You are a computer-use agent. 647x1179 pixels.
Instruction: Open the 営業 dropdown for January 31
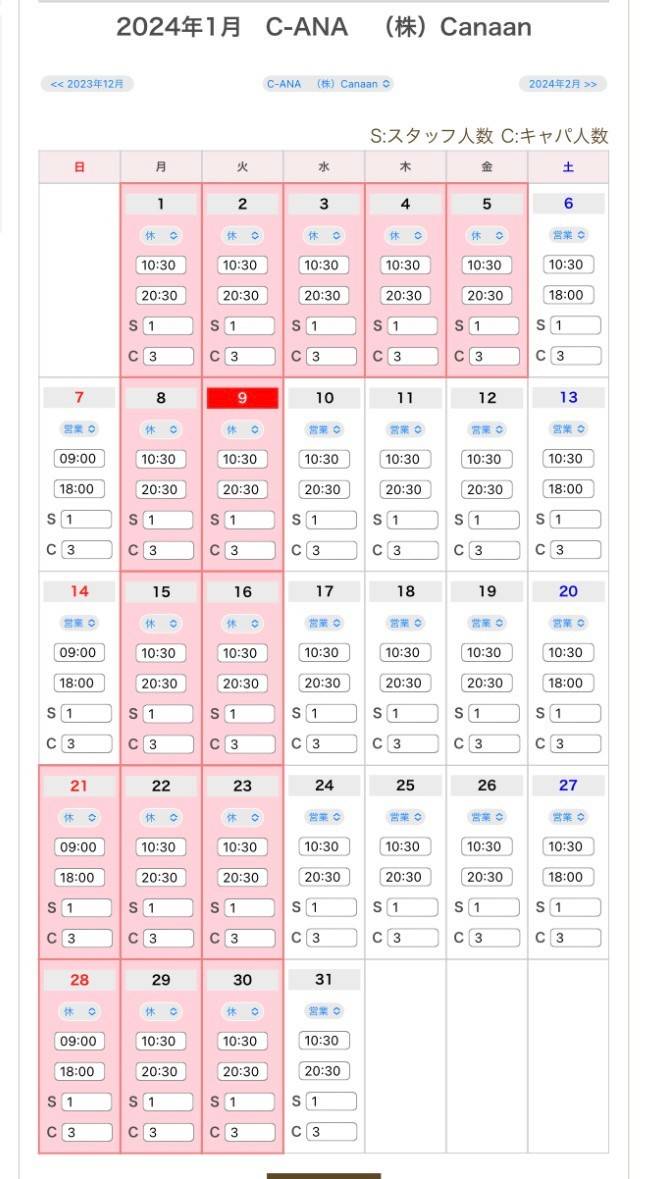pos(323,1011)
